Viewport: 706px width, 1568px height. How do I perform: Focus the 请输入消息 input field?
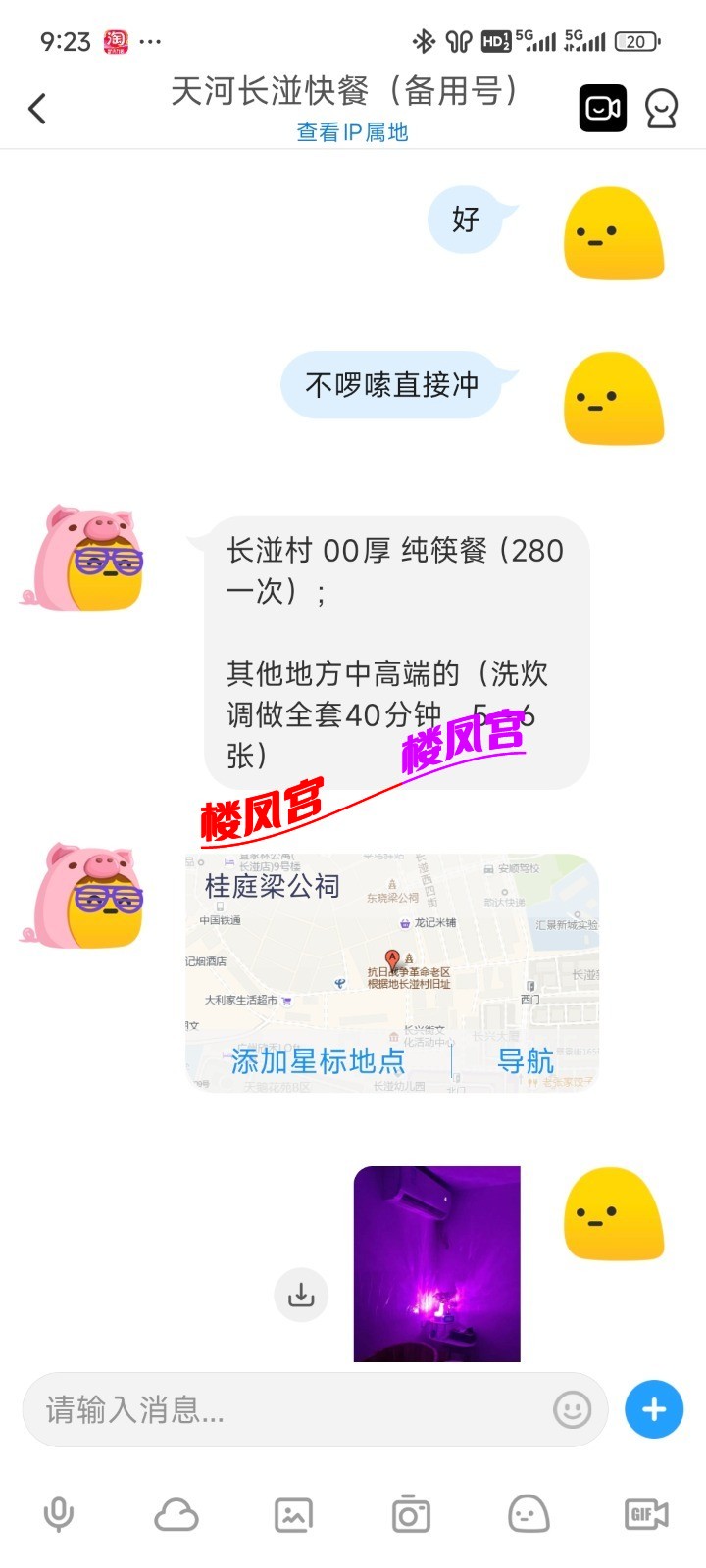tap(284, 1410)
